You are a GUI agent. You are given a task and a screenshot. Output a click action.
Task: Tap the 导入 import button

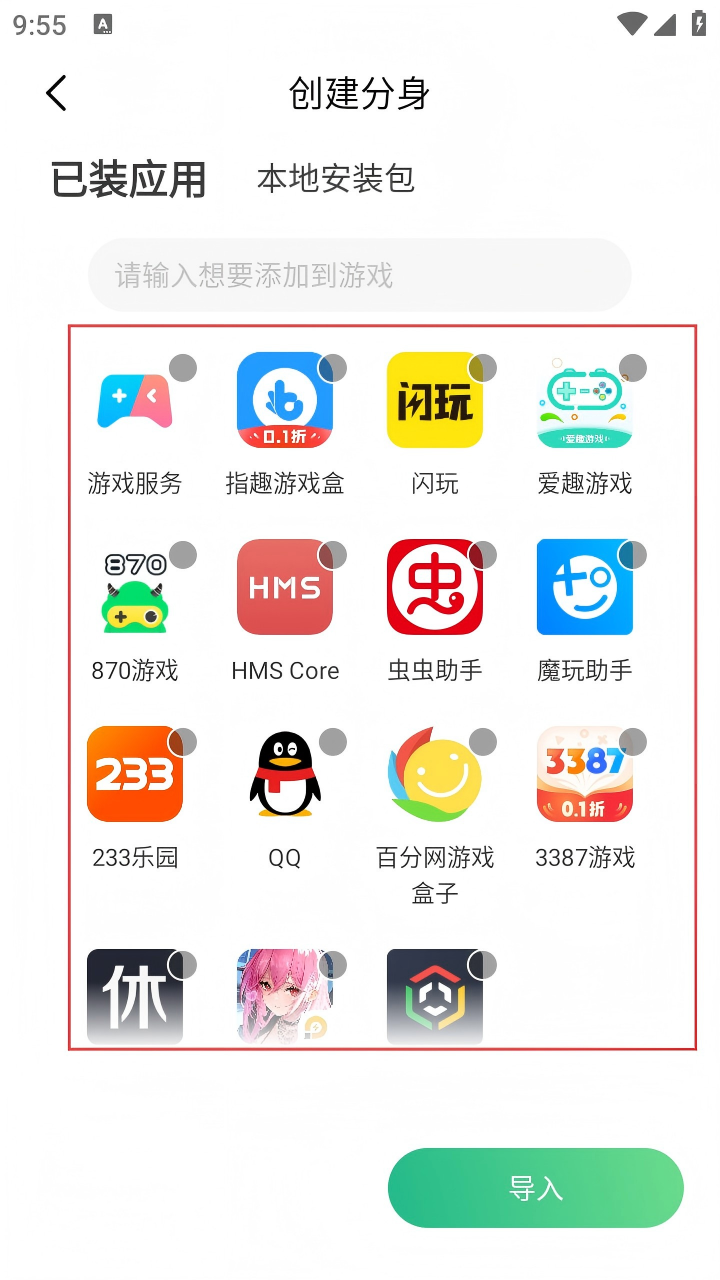click(536, 1188)
